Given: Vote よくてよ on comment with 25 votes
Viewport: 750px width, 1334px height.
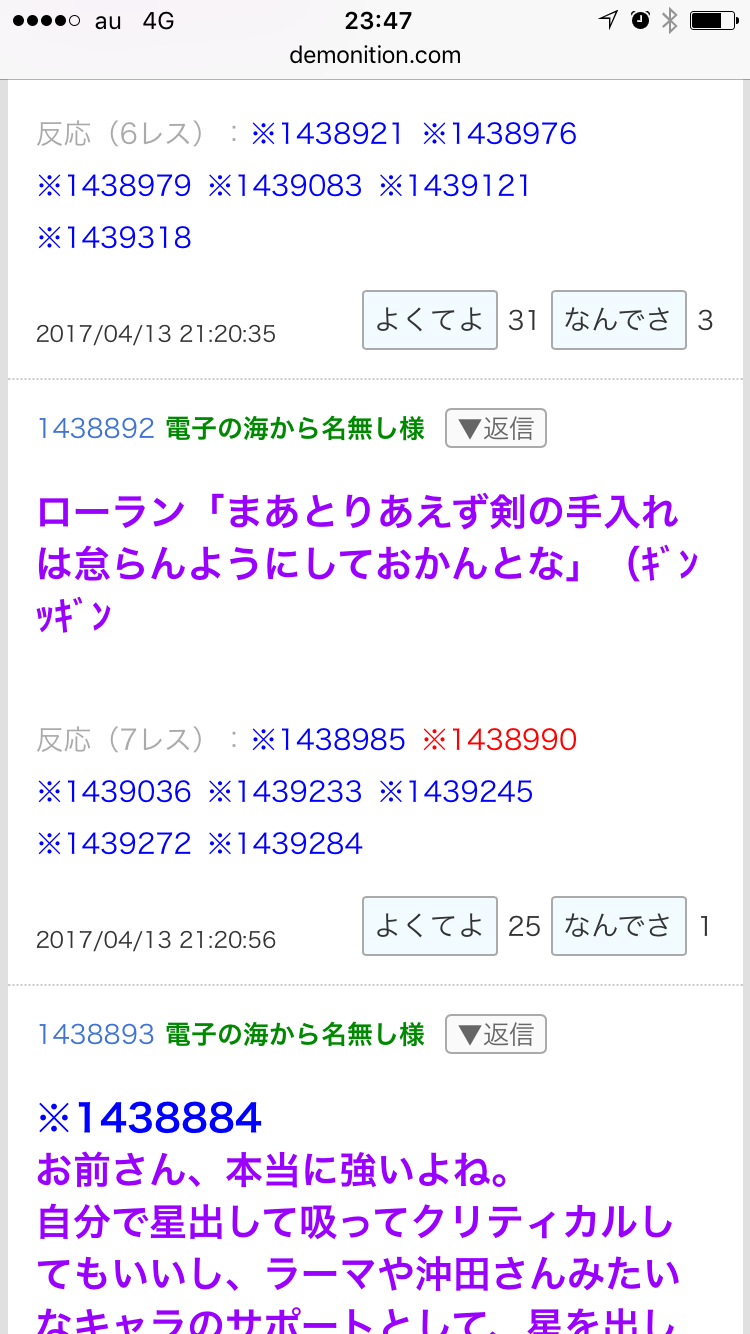Looking at the screenshot, I should [x=429, y=926].
